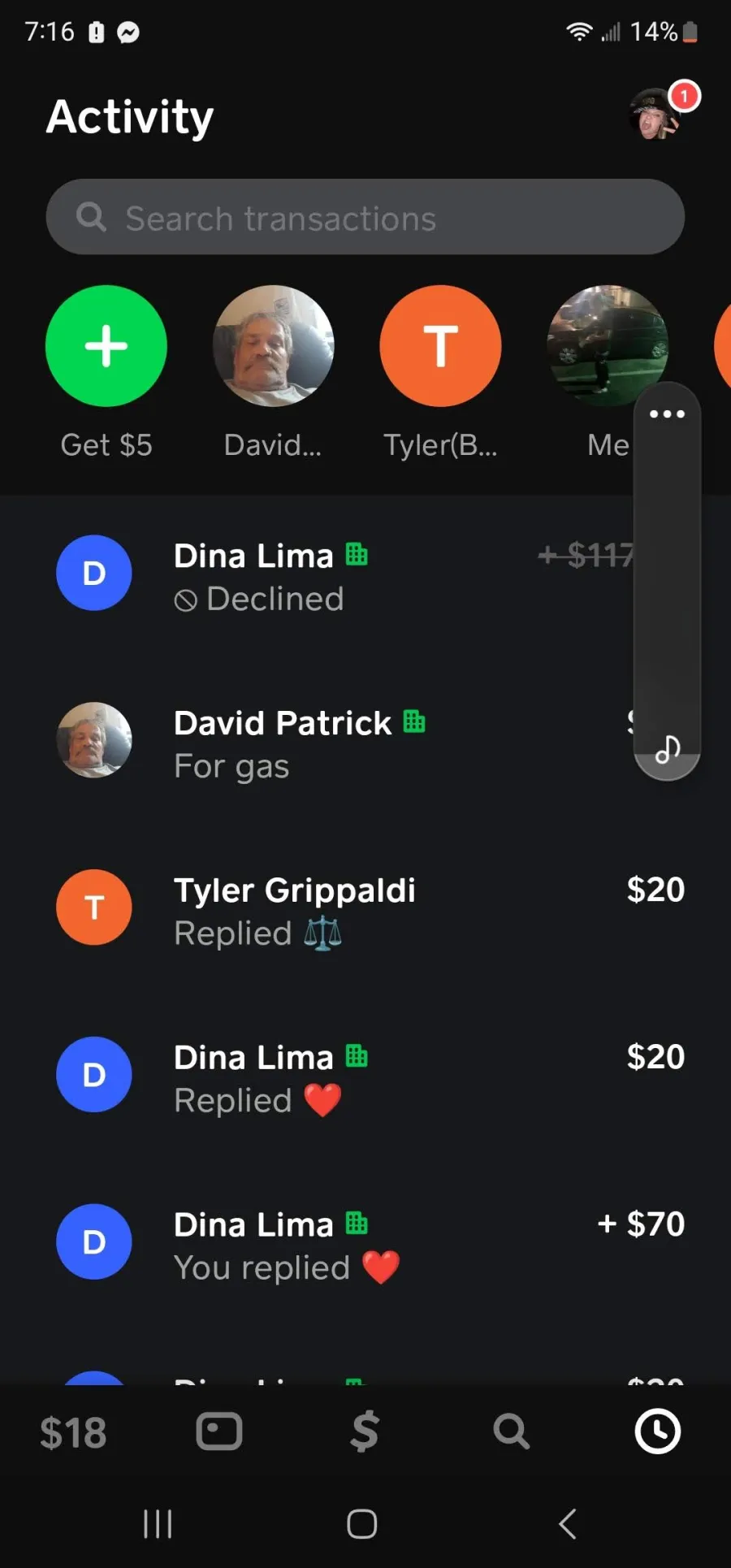Select the Tyler(B... contact shortcut
This screenshot has height=1568, width=731.
440,346
